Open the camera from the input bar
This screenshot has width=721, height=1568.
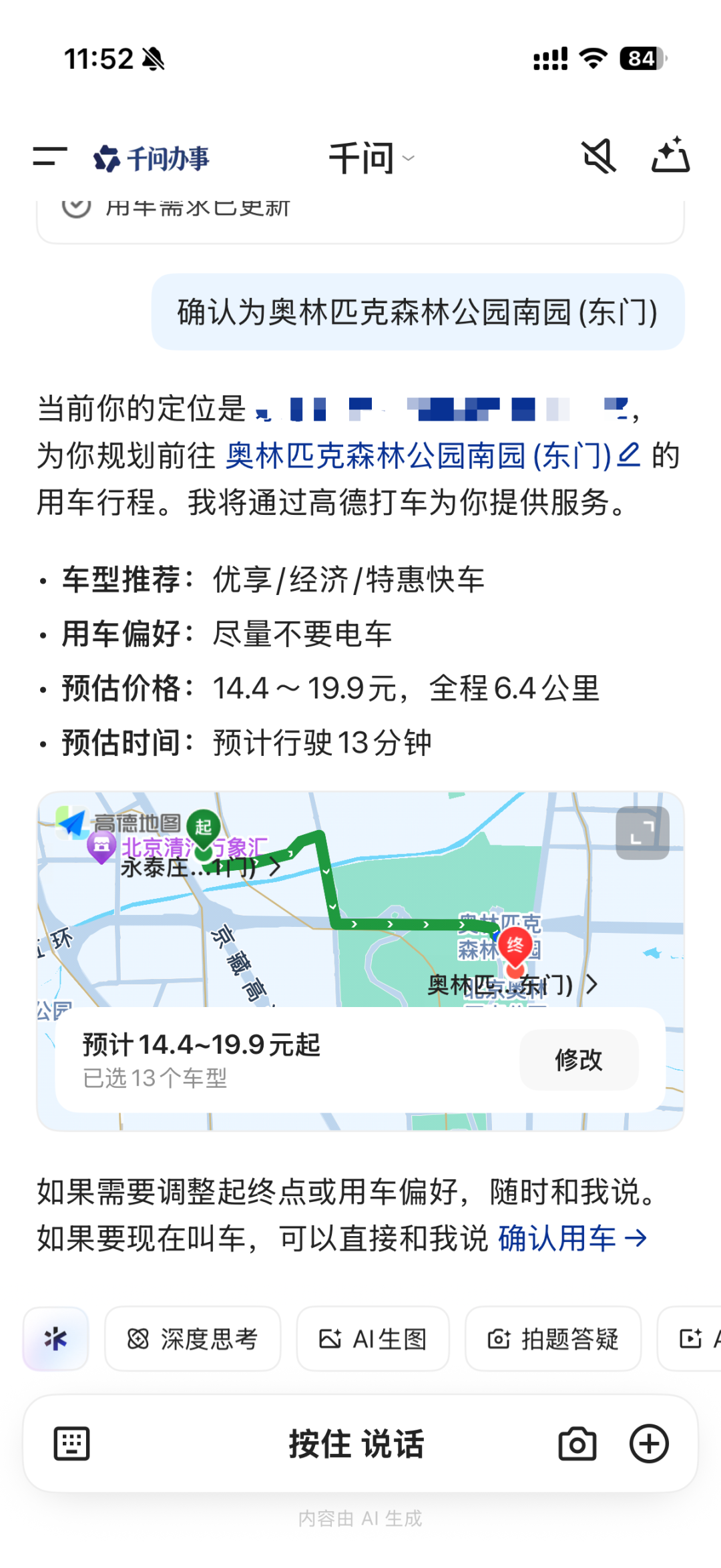[577, 1444]
